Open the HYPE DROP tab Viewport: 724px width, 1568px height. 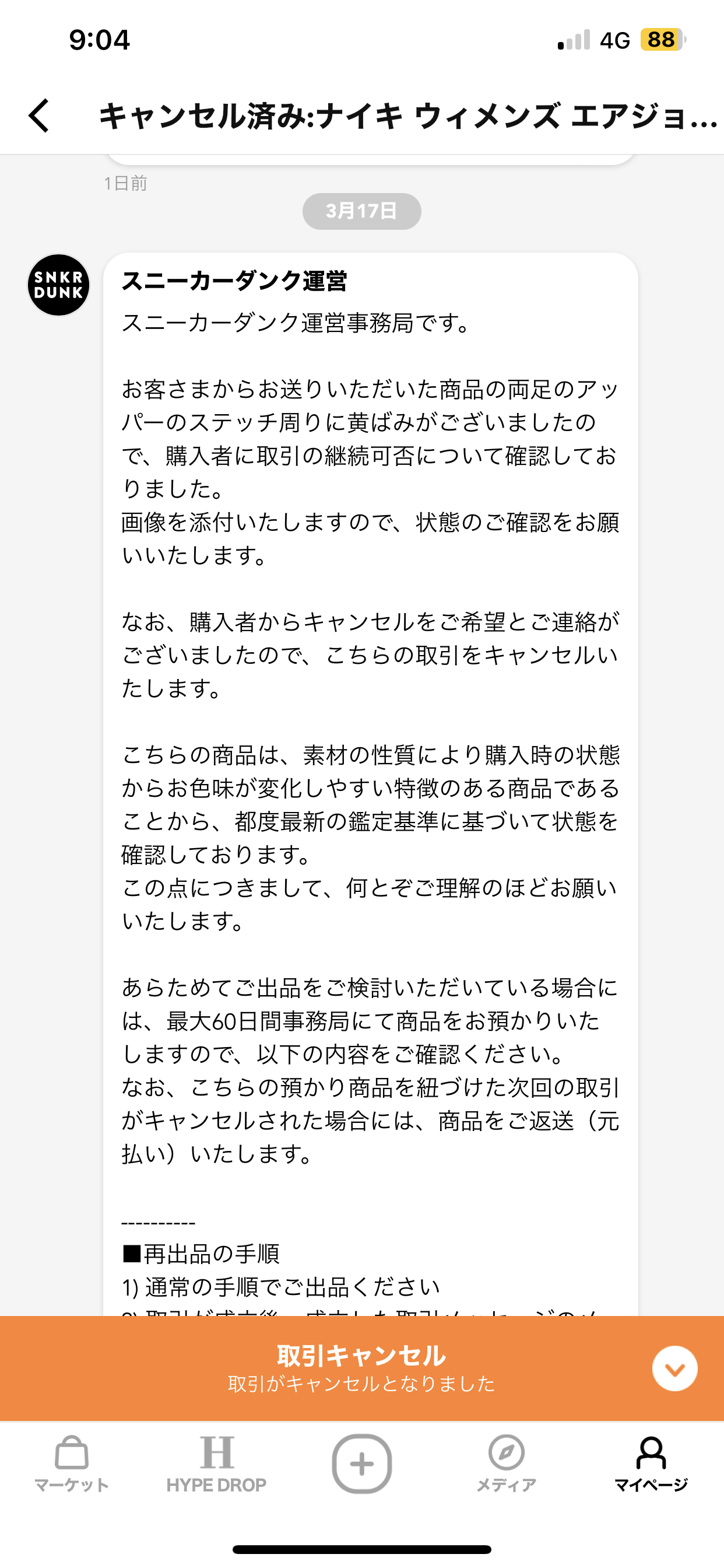coord(217,1464)
